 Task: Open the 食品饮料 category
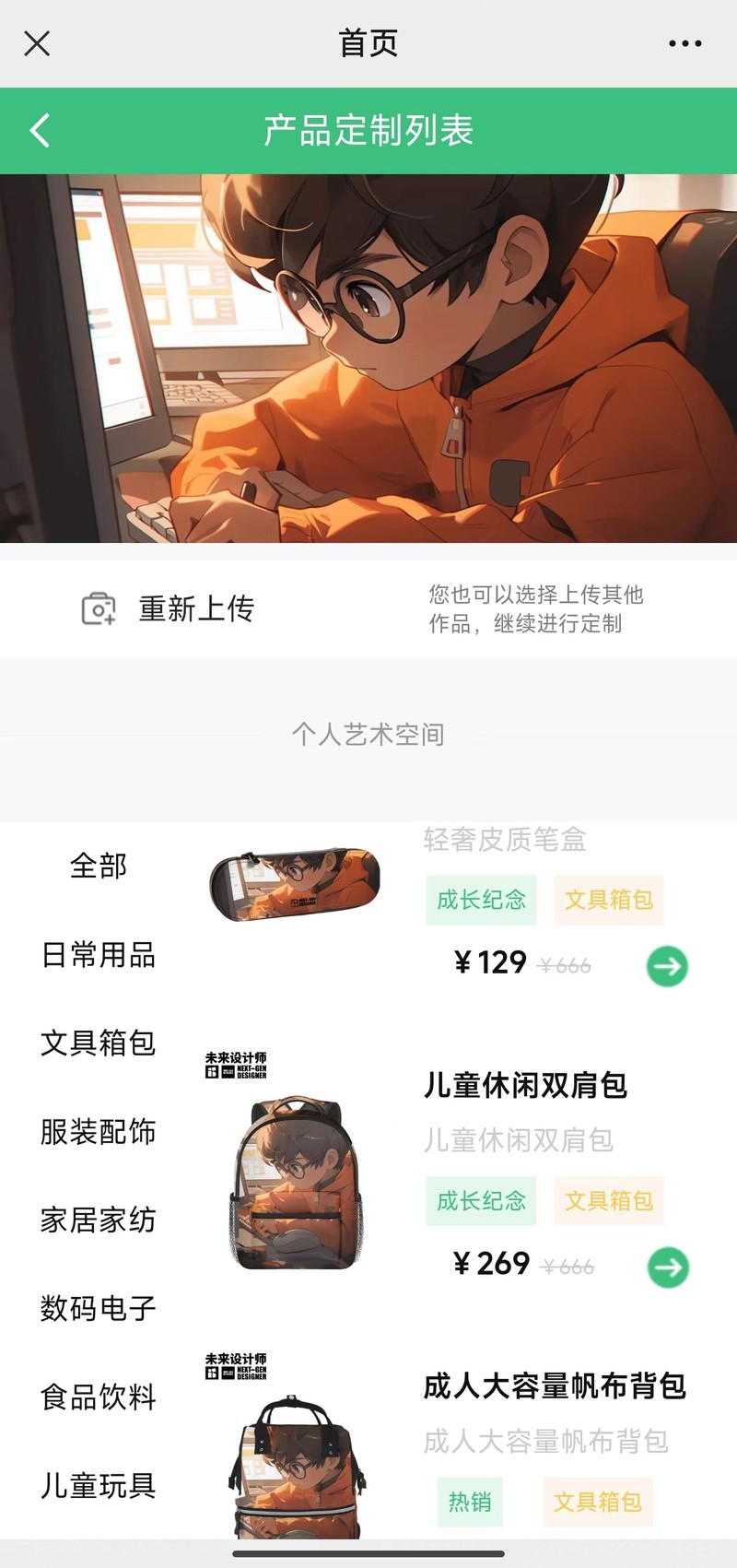[99, 1397]
